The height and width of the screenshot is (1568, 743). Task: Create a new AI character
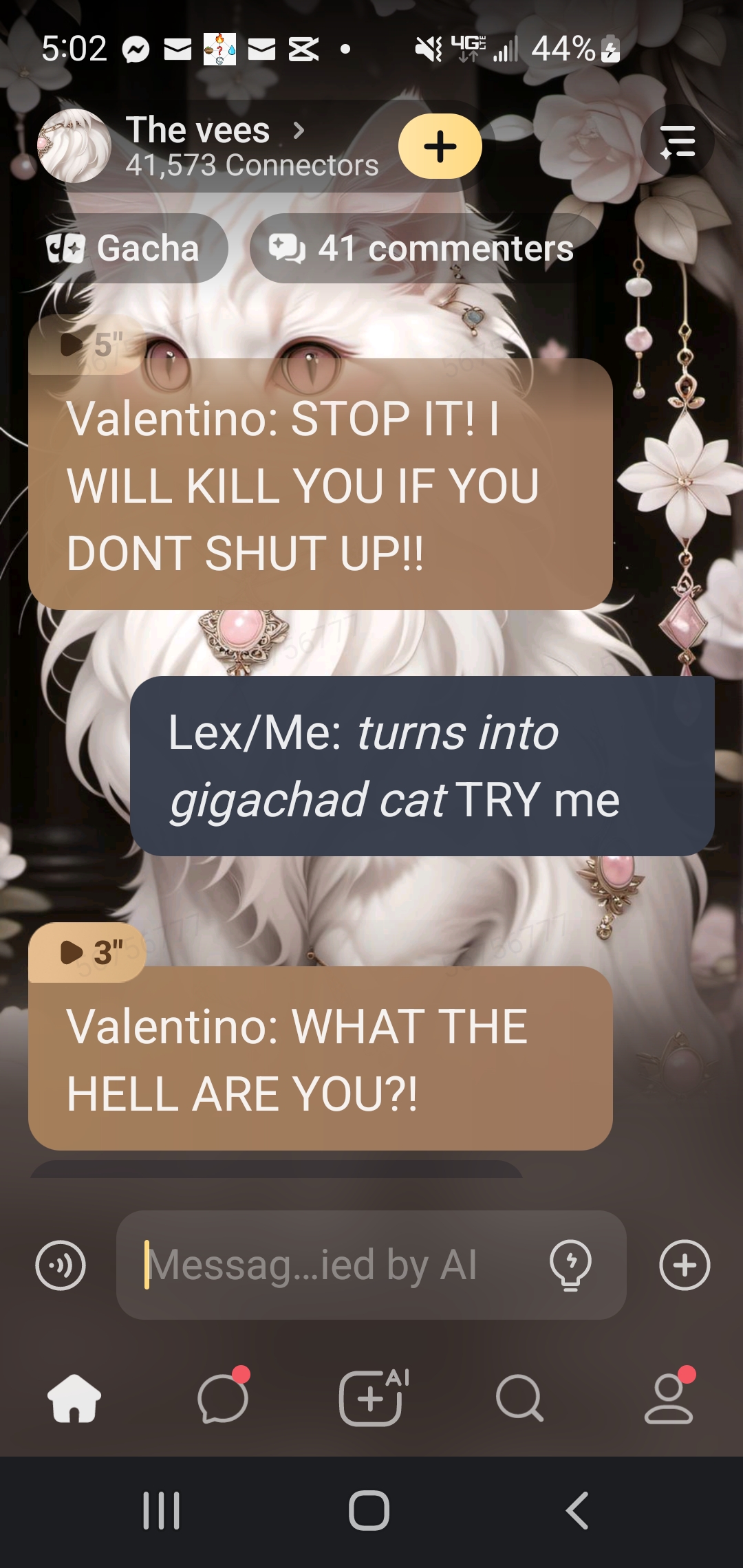click(371, 1398)
